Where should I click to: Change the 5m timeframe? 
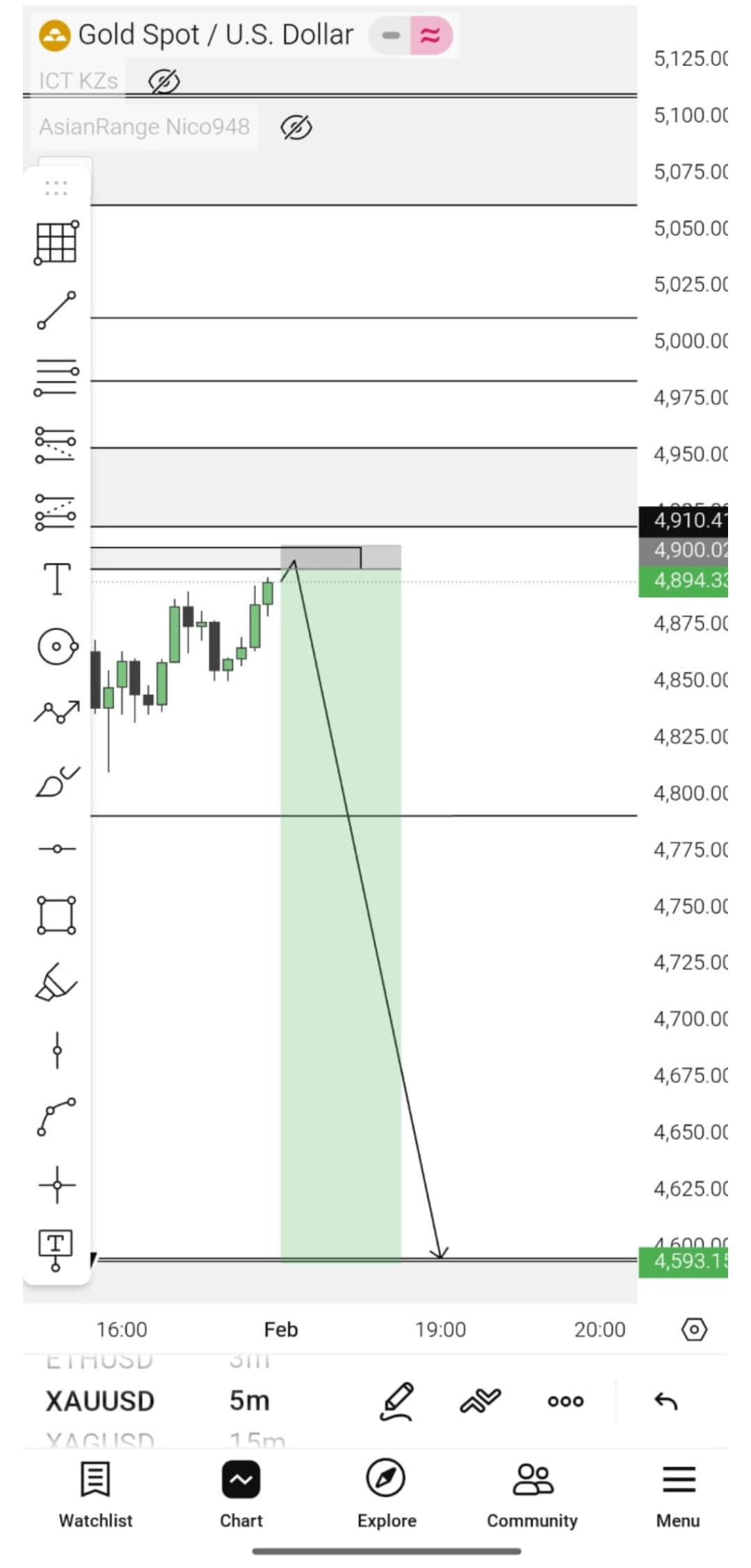pyautogui.click(x=249, y=1400)
